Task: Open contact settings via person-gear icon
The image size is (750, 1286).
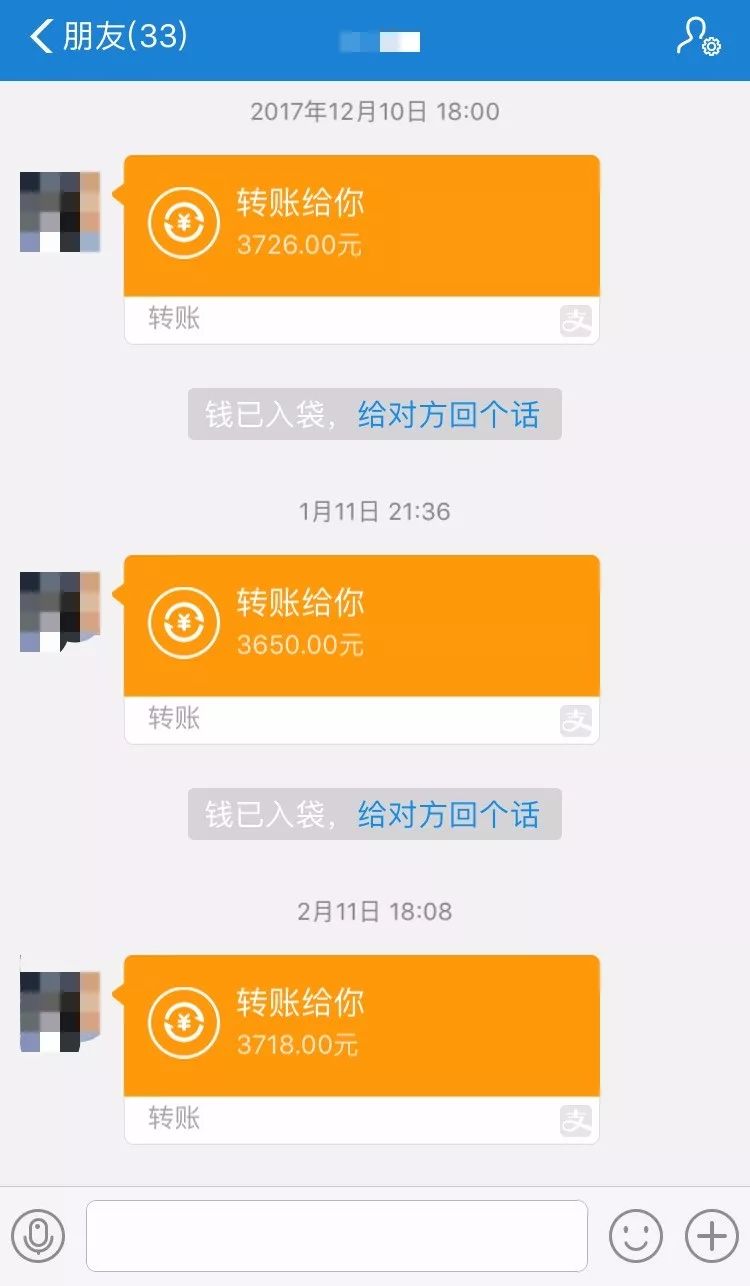Action: [697, 40]
